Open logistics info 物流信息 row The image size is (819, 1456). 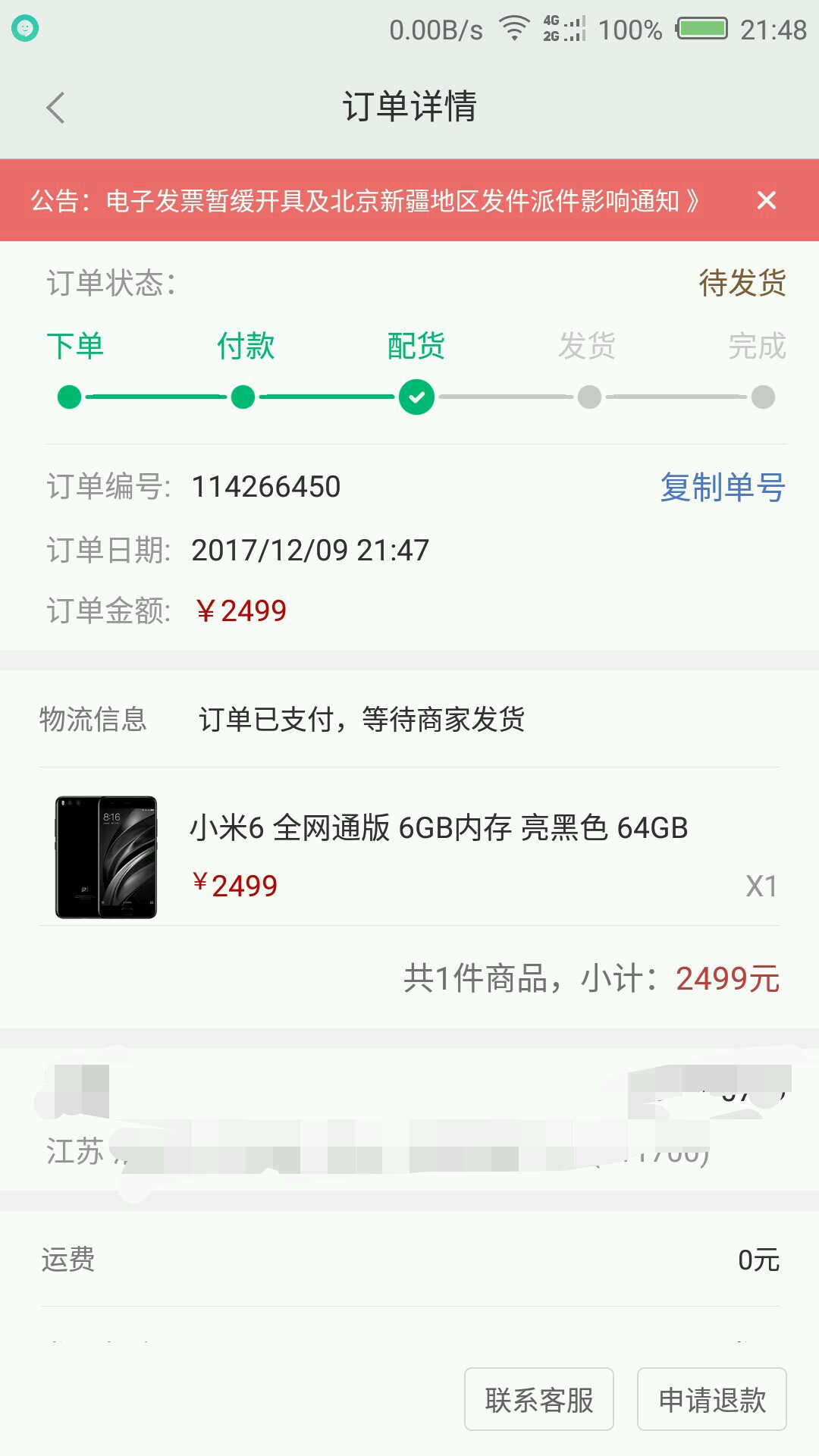tap(409, 720)
